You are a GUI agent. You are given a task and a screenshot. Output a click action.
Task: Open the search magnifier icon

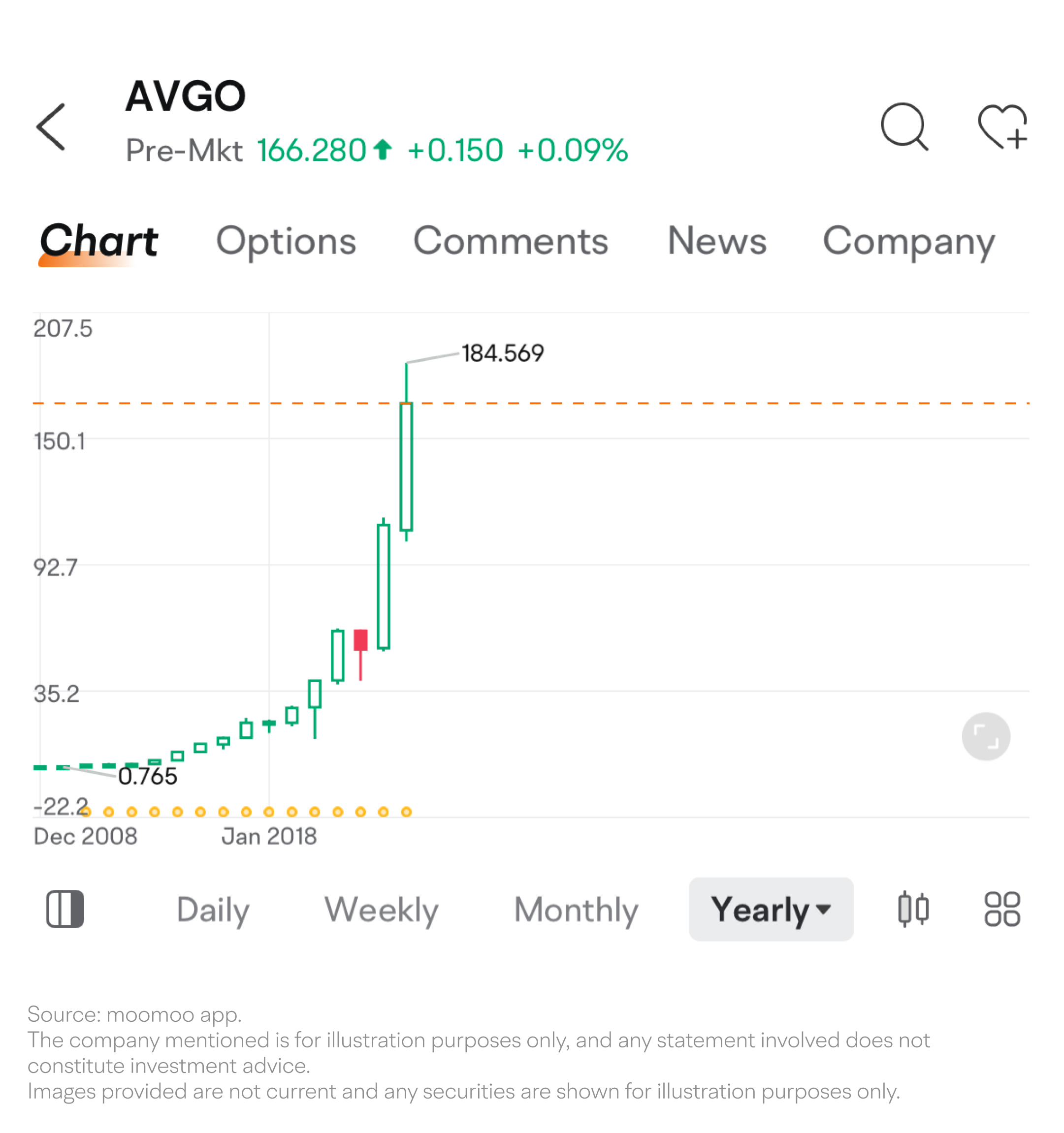pyautogui.click(x=904, y=126)
